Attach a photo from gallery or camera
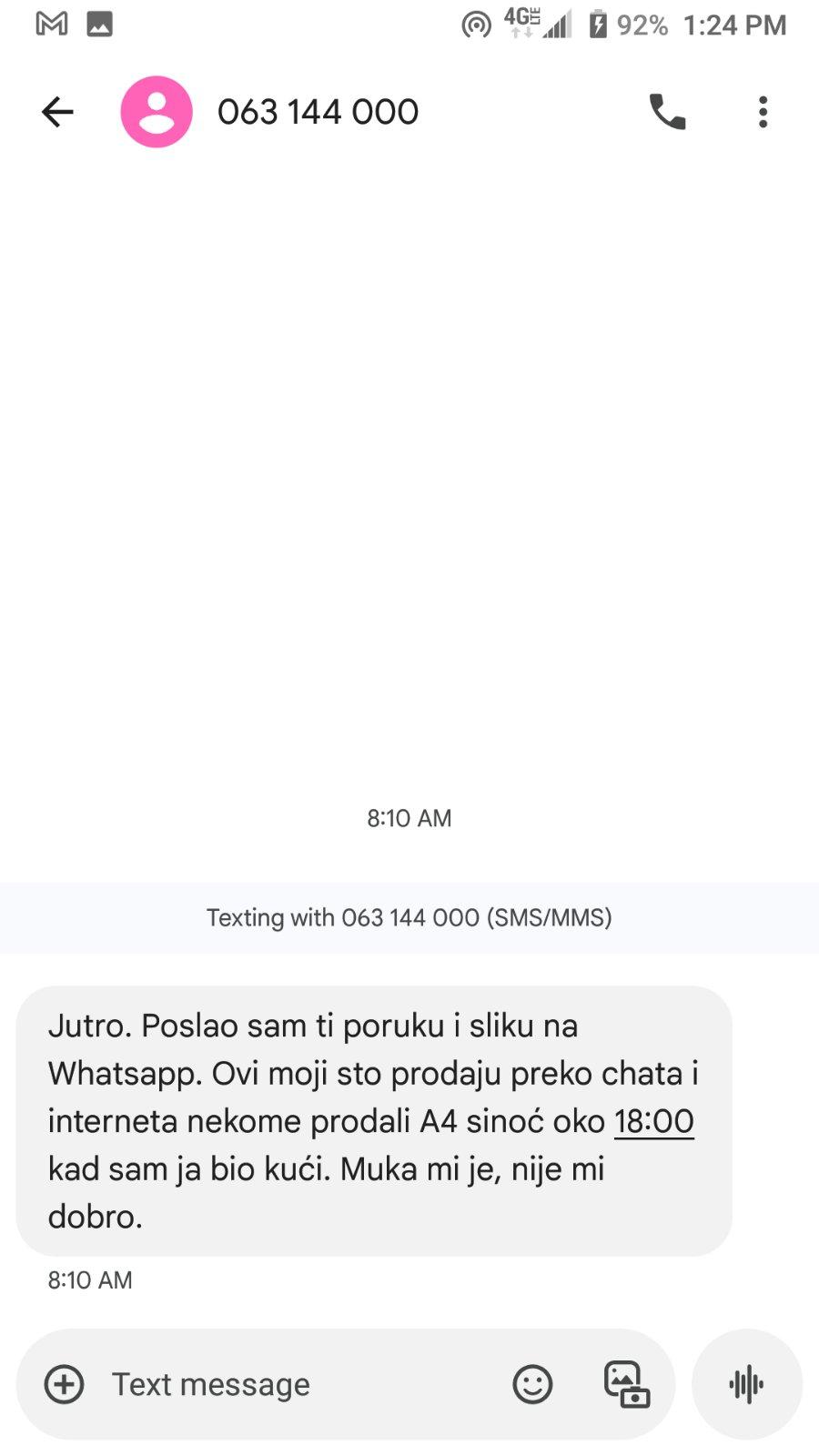Viewport: 819px width, 1456px height. pos(627,1384)
